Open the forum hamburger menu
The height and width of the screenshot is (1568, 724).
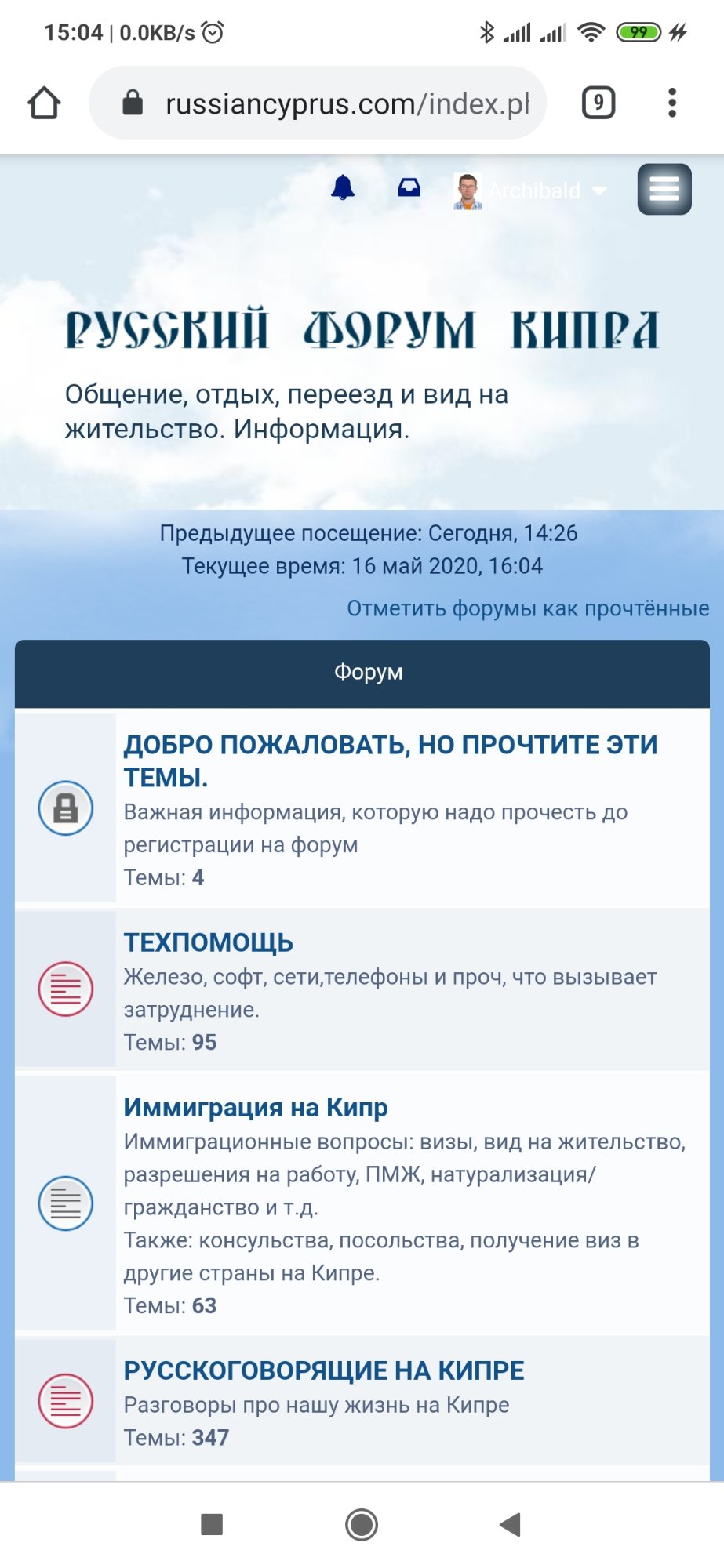664,189
